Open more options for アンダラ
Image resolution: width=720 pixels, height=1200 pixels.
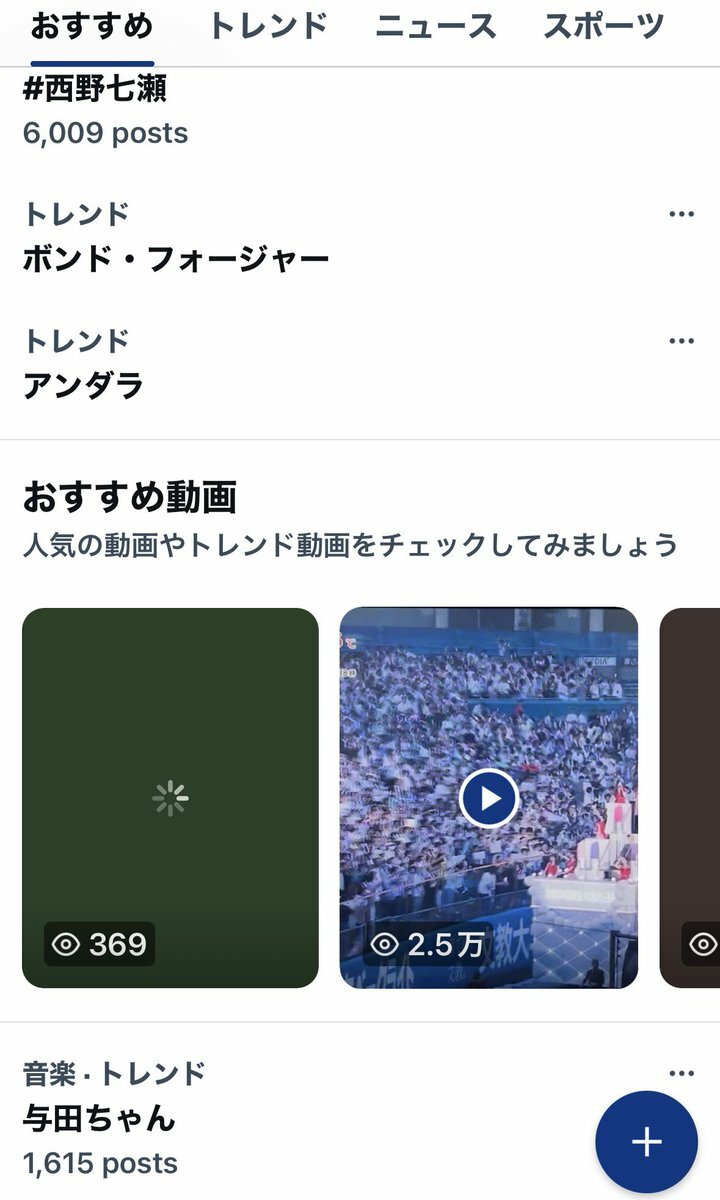pos(681,341)
